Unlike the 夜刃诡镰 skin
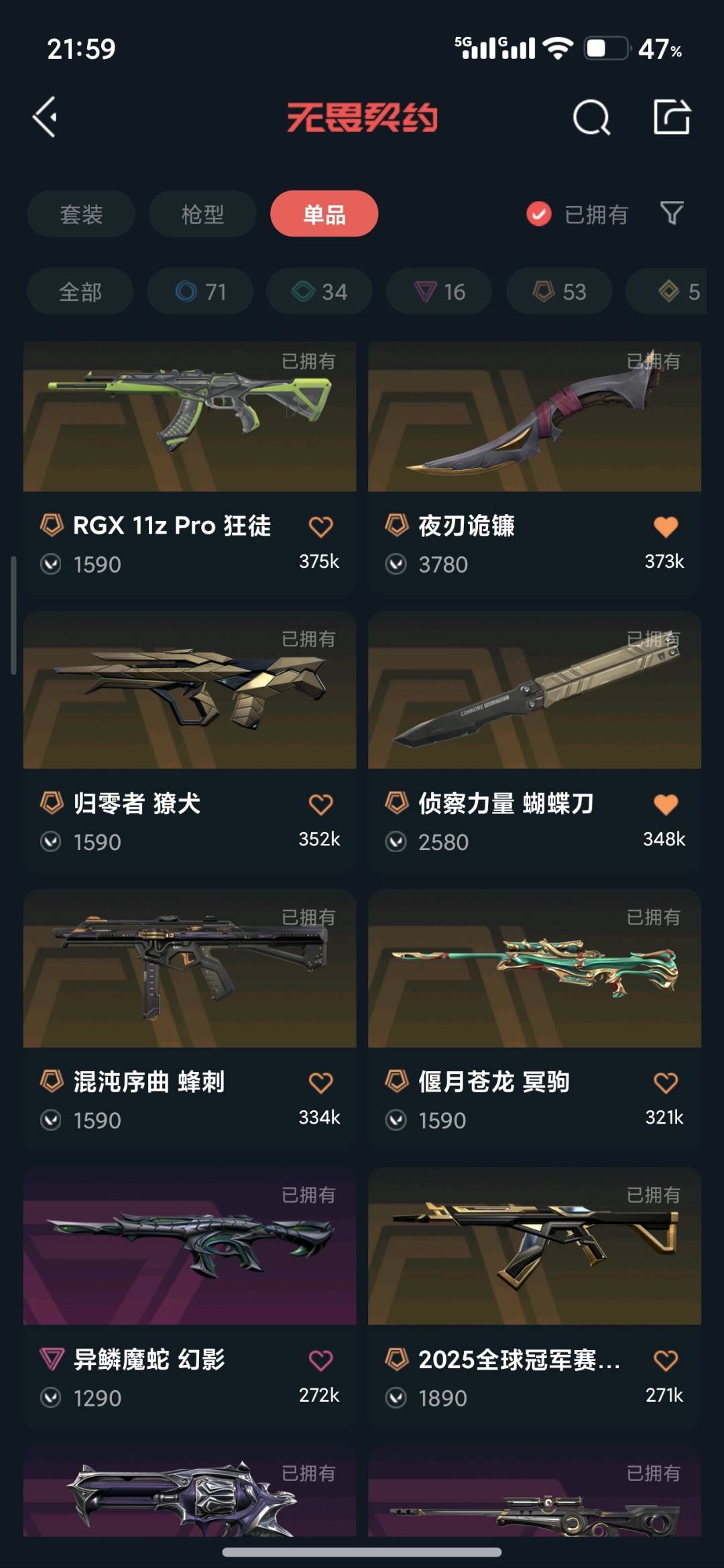Viewport: 724px width, 1568px height. click(666, 527)
